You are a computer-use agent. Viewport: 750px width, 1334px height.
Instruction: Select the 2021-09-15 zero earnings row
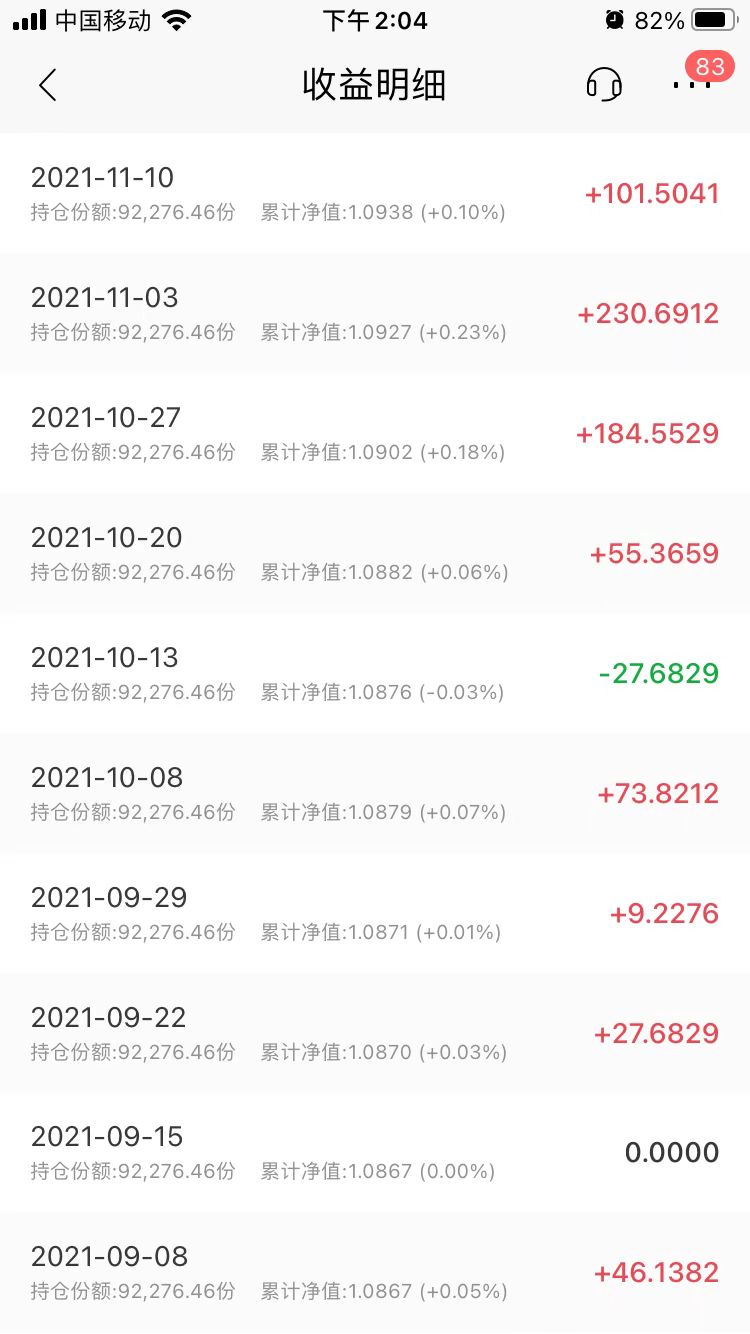tap(375, 1152)
